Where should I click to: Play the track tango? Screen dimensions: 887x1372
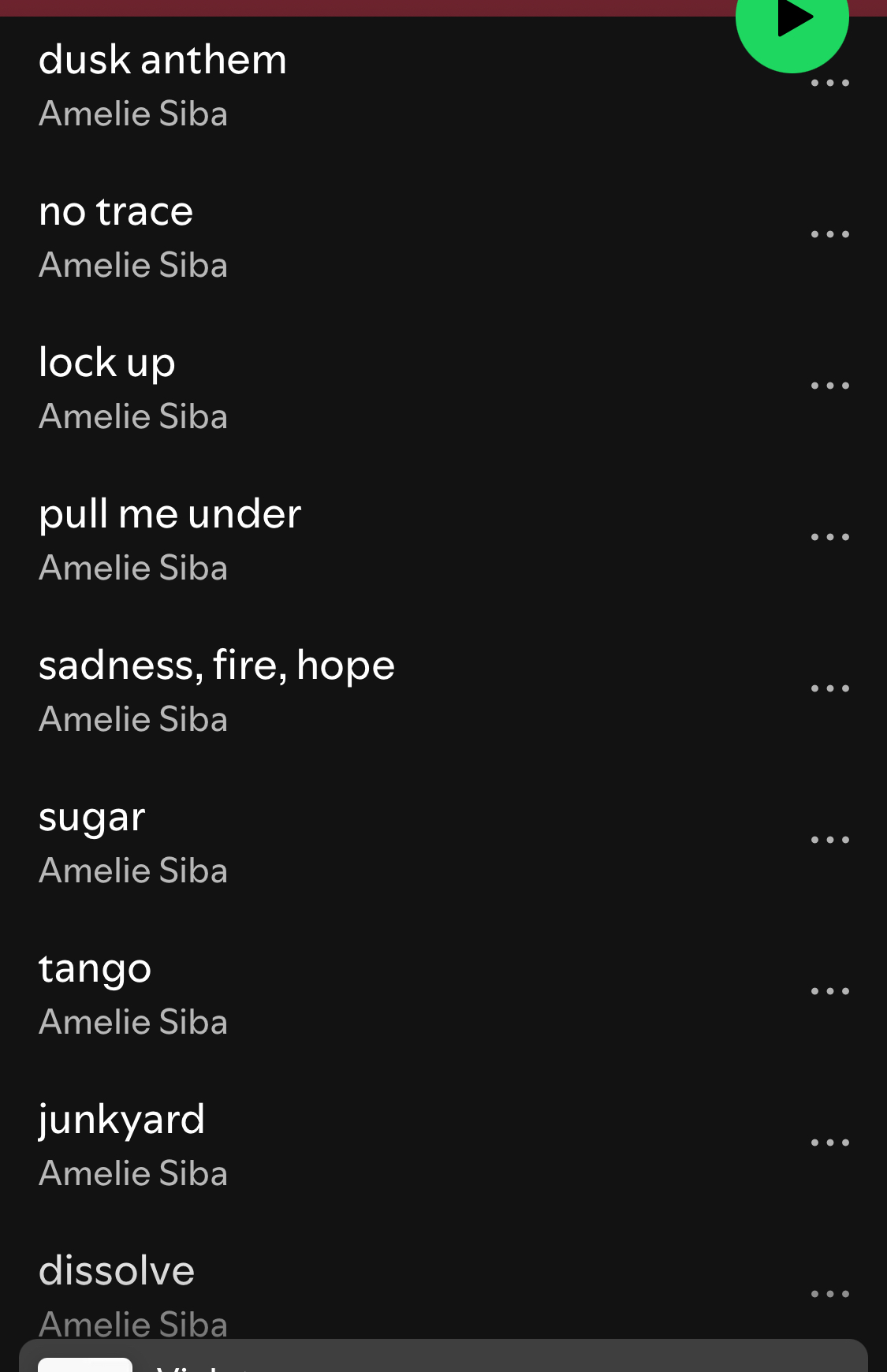(x=95, y=970)
